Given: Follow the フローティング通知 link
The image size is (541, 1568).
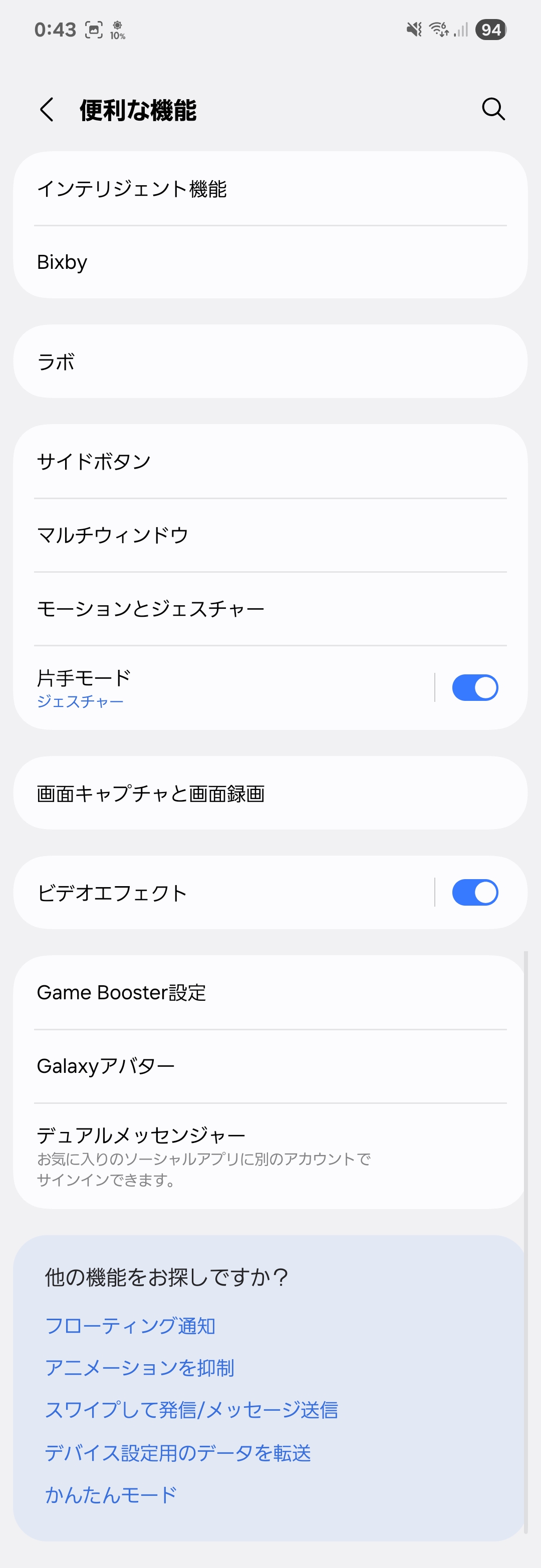Looking at the screenshot, I should coord(130,1326).
